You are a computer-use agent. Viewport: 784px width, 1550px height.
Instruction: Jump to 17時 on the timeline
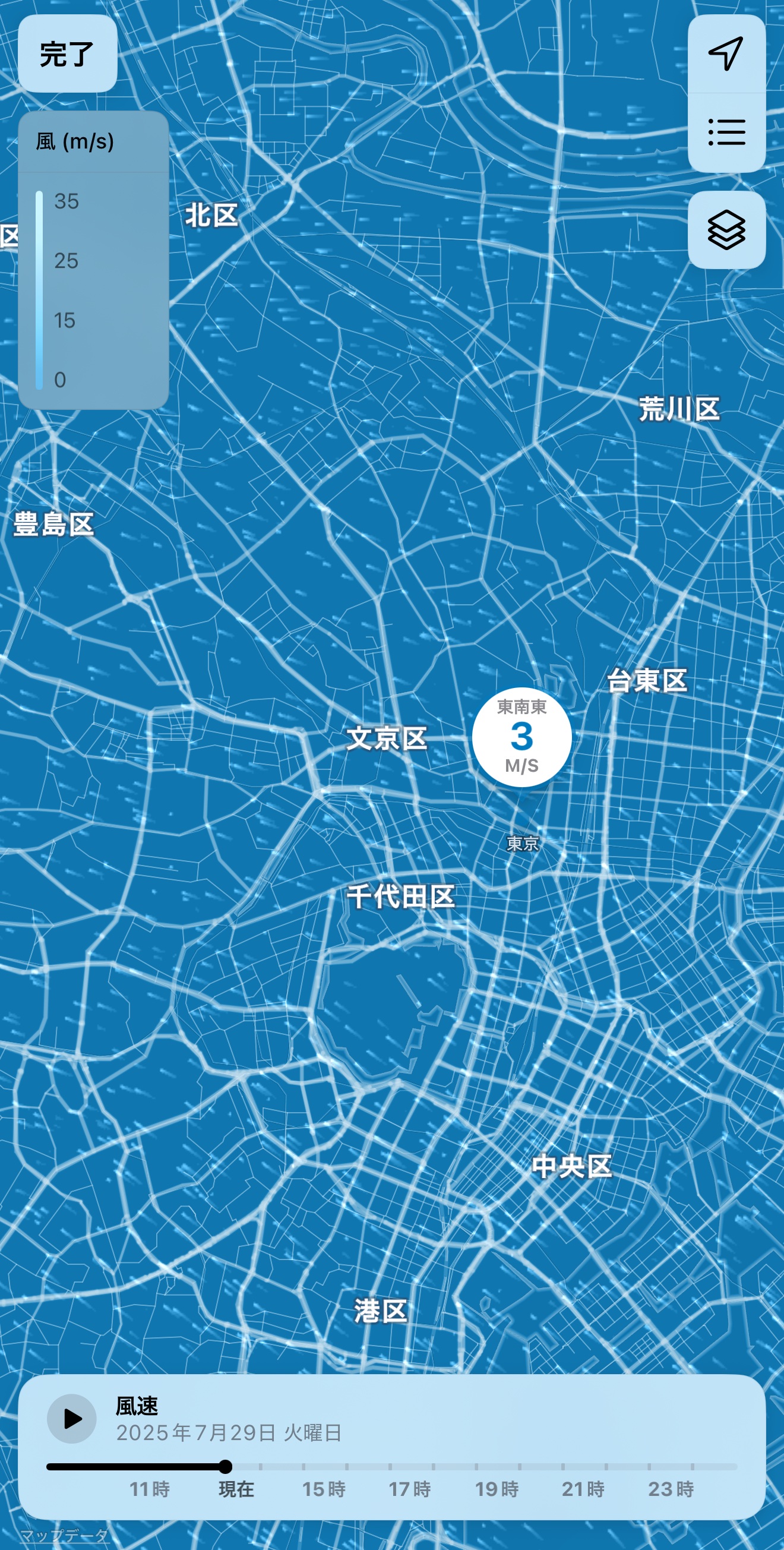[x=410, y=1489]
